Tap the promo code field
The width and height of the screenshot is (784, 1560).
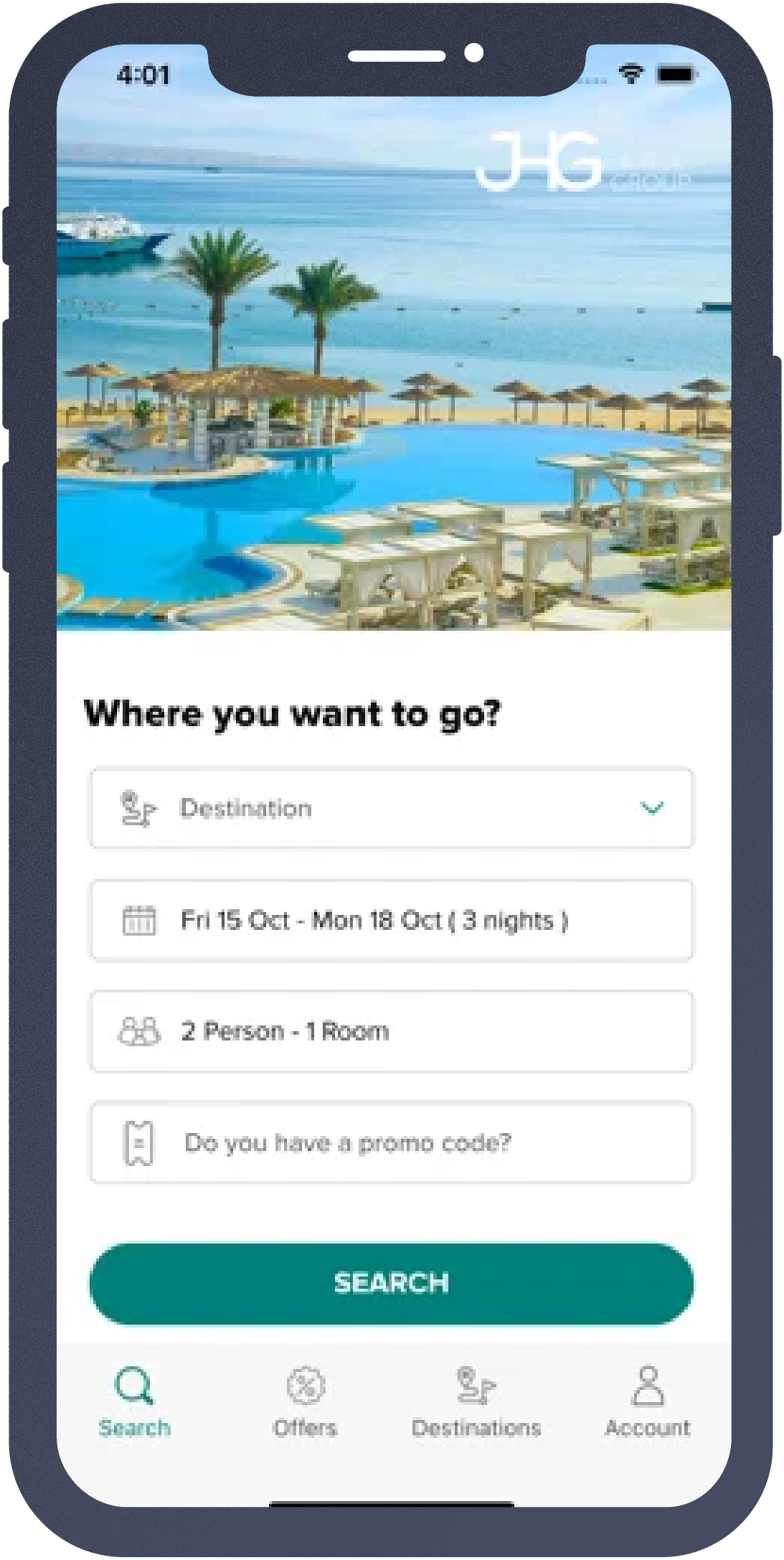point(391,1142)
